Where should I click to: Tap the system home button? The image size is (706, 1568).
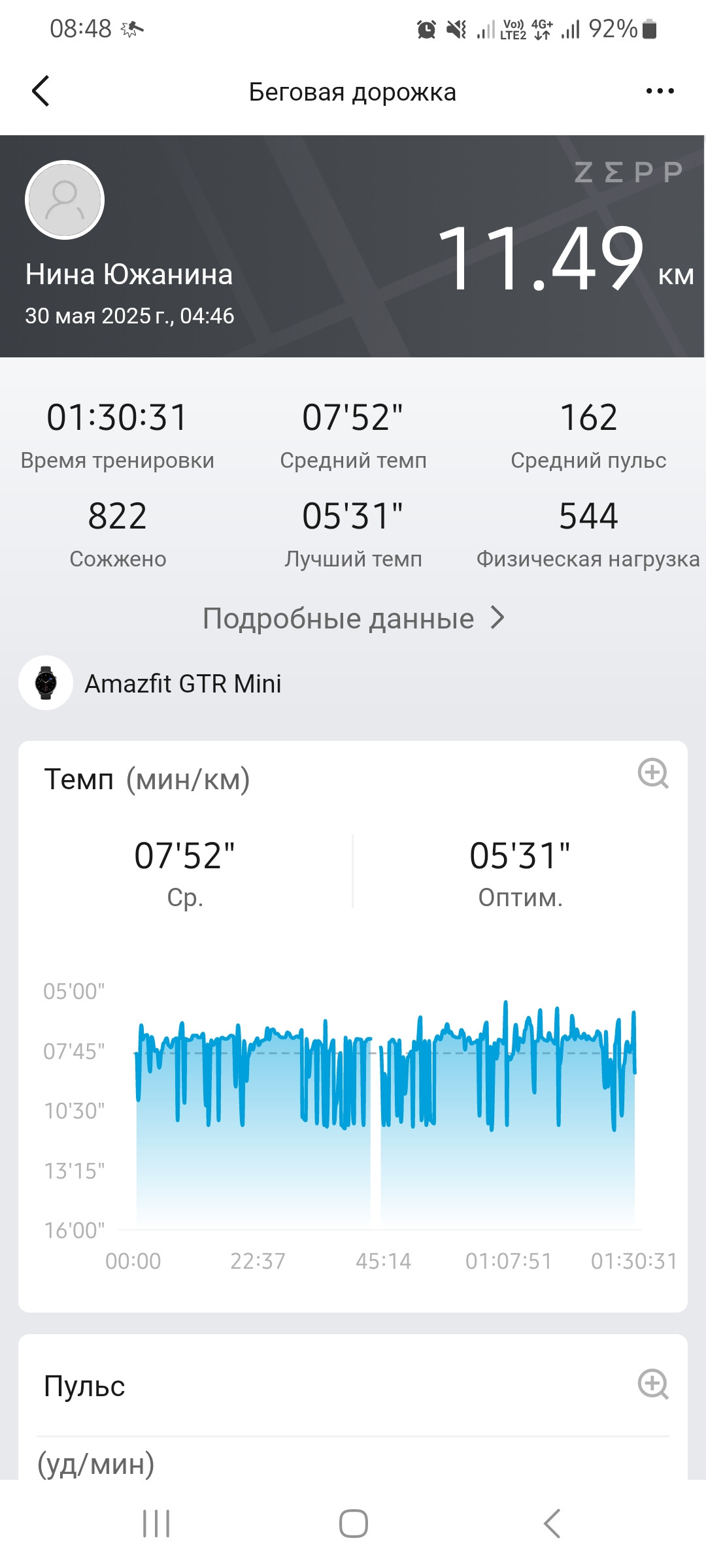353,1524
